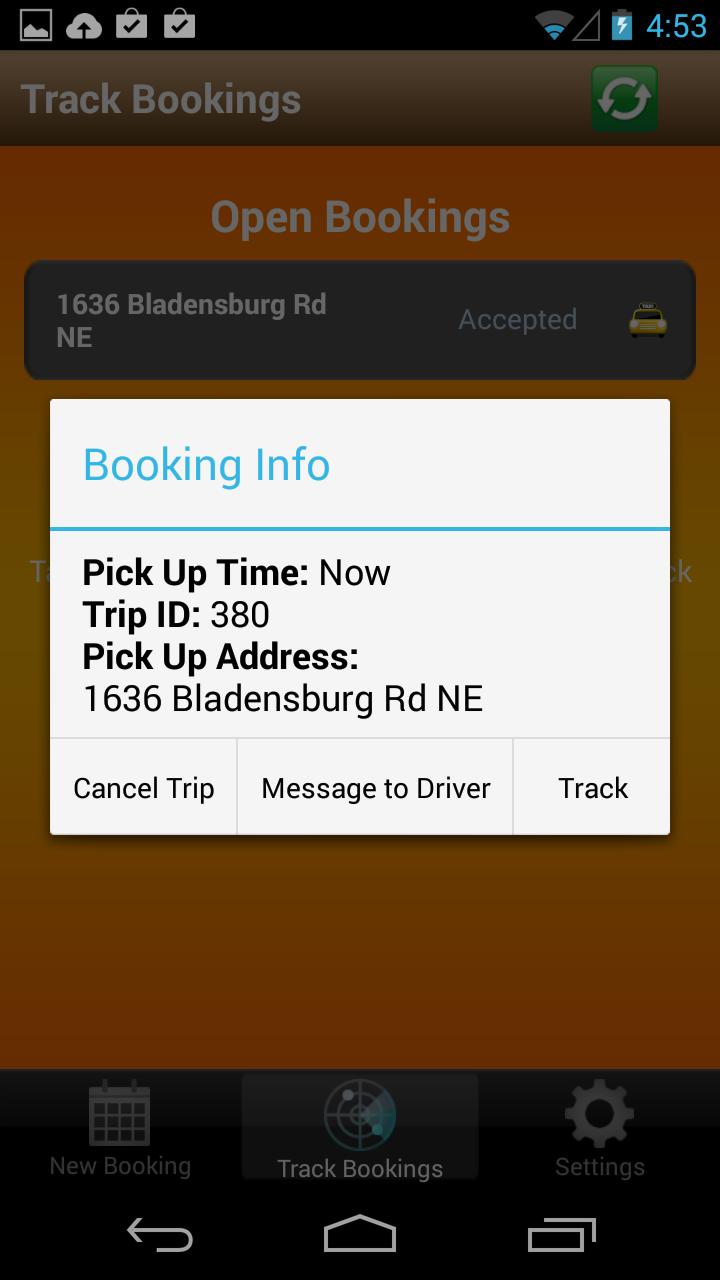
Task: Send a message to the driver
Action: [x=375, y=788]
